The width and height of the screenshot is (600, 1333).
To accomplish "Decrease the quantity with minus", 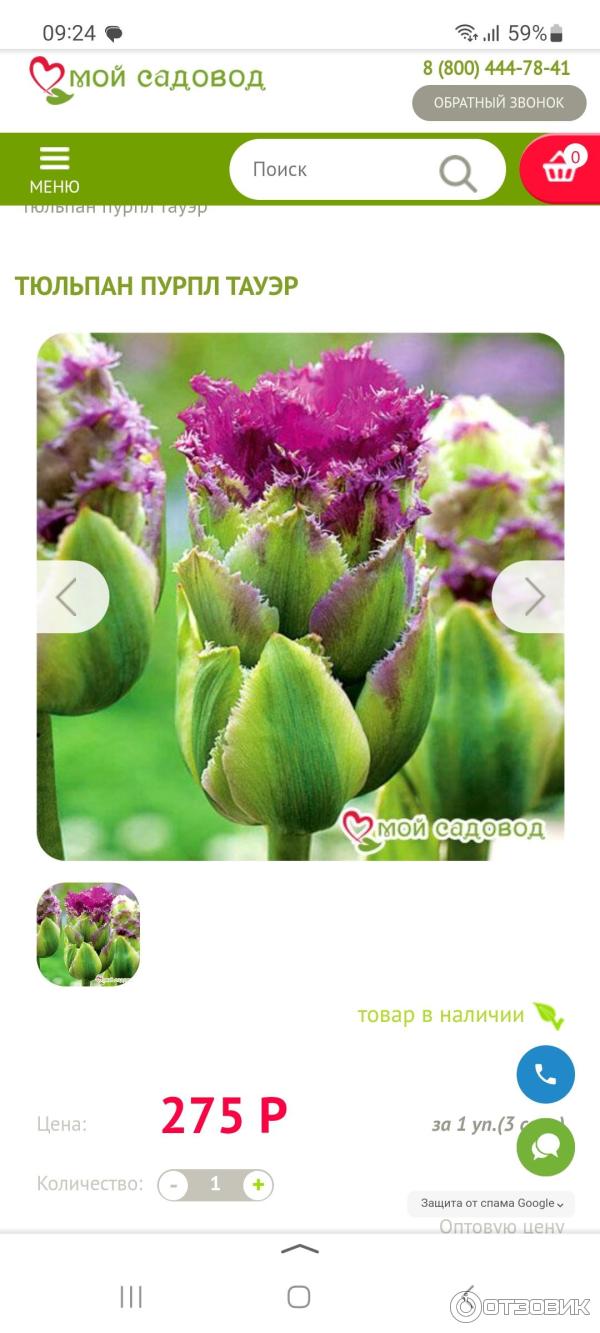I will [173, 1185].
